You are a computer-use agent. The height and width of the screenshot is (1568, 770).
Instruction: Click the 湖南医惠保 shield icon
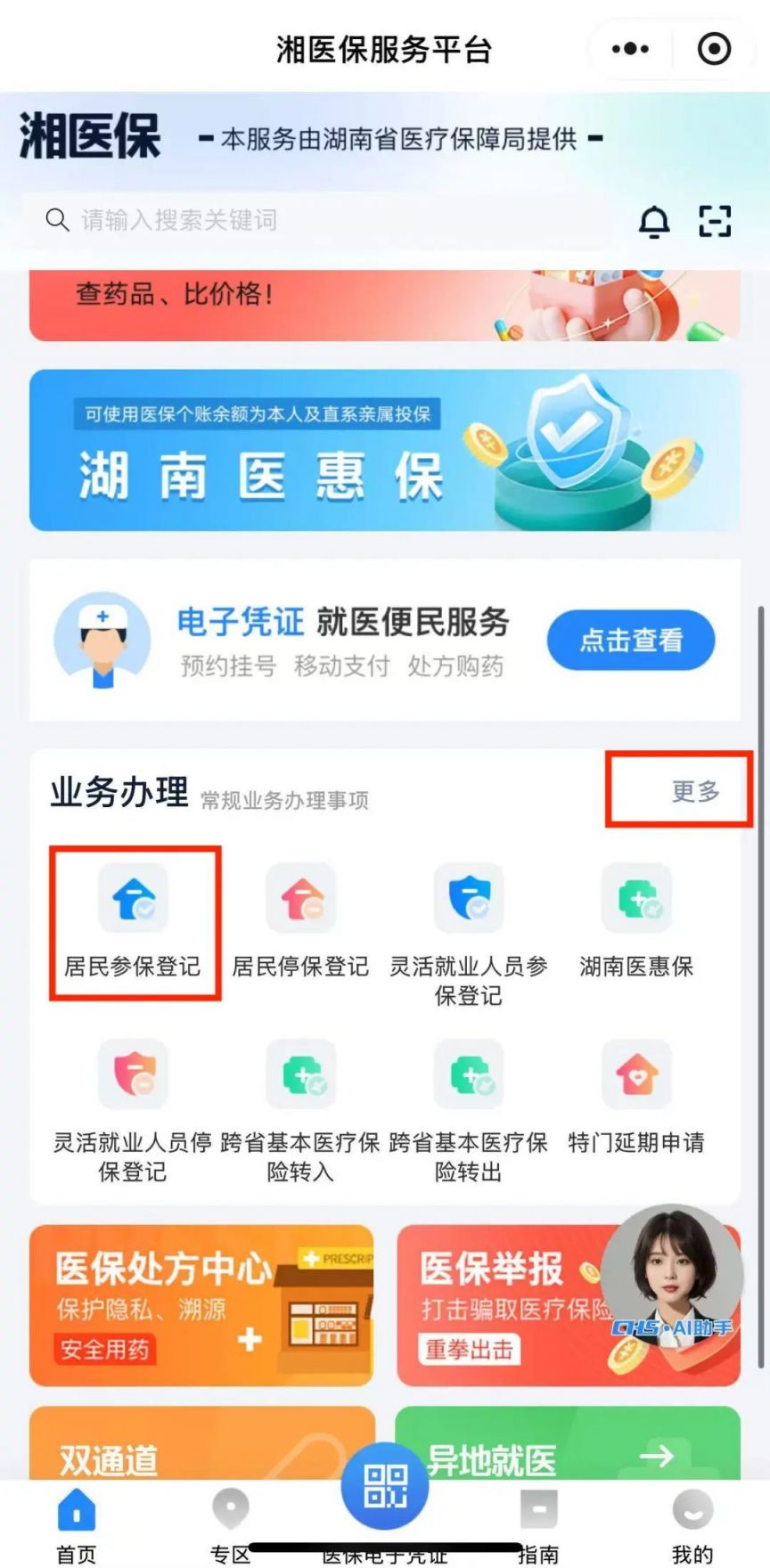(636, 900)
